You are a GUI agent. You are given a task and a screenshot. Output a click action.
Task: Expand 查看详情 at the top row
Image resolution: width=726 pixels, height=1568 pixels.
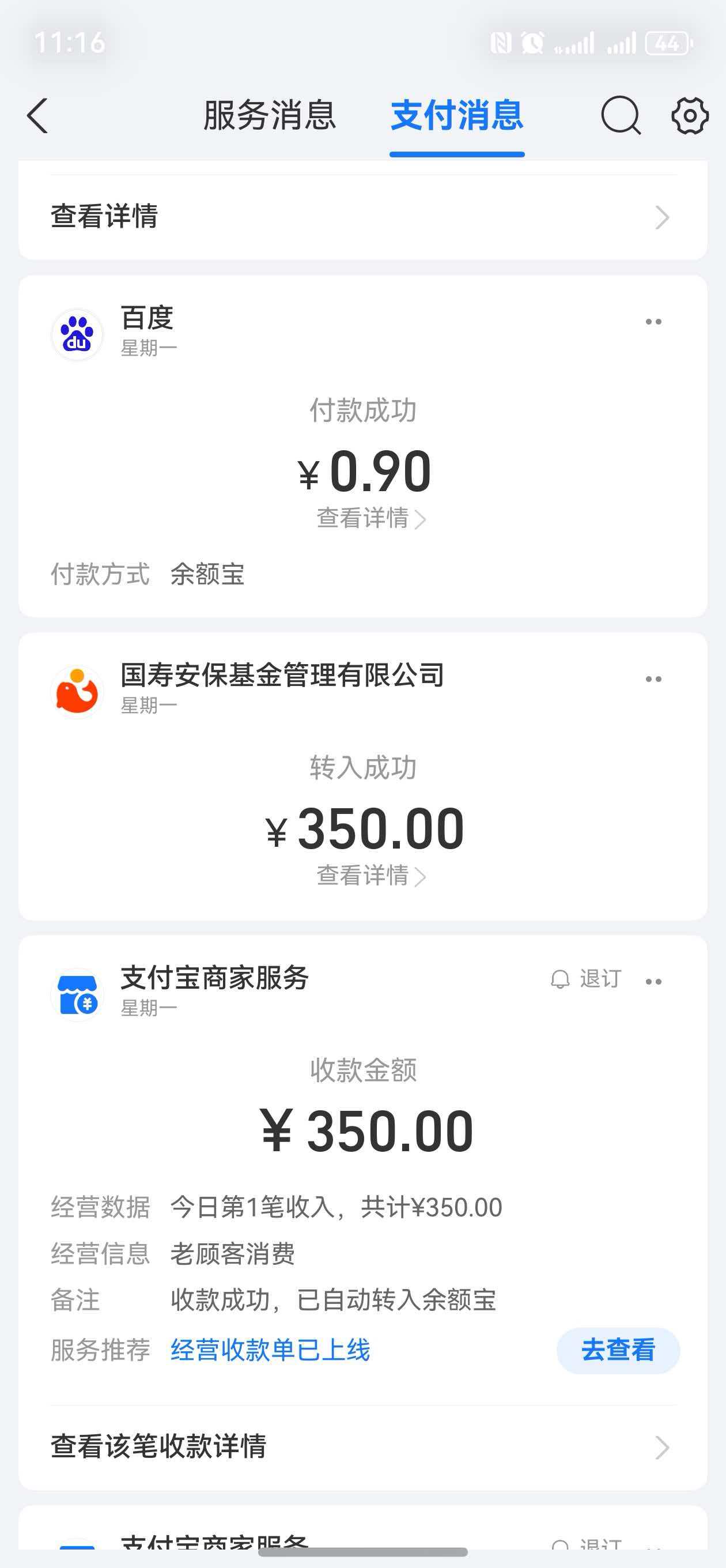point(105,217)
